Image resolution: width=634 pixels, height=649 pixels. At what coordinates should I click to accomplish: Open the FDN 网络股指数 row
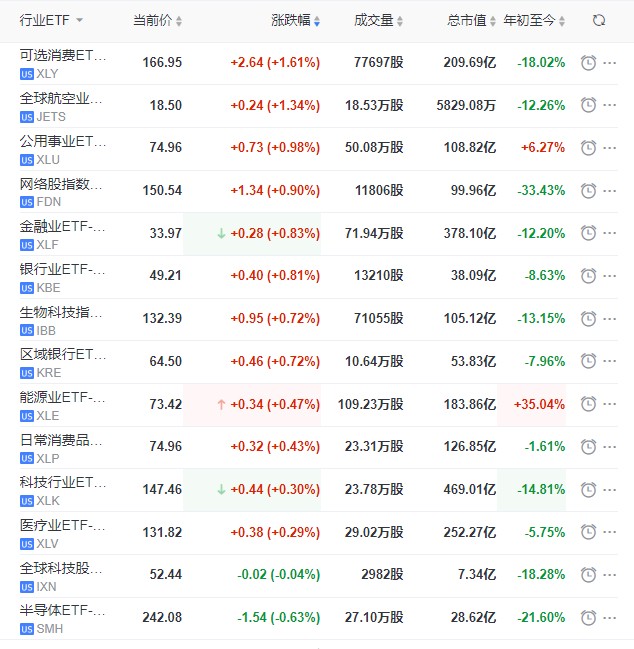62,190
